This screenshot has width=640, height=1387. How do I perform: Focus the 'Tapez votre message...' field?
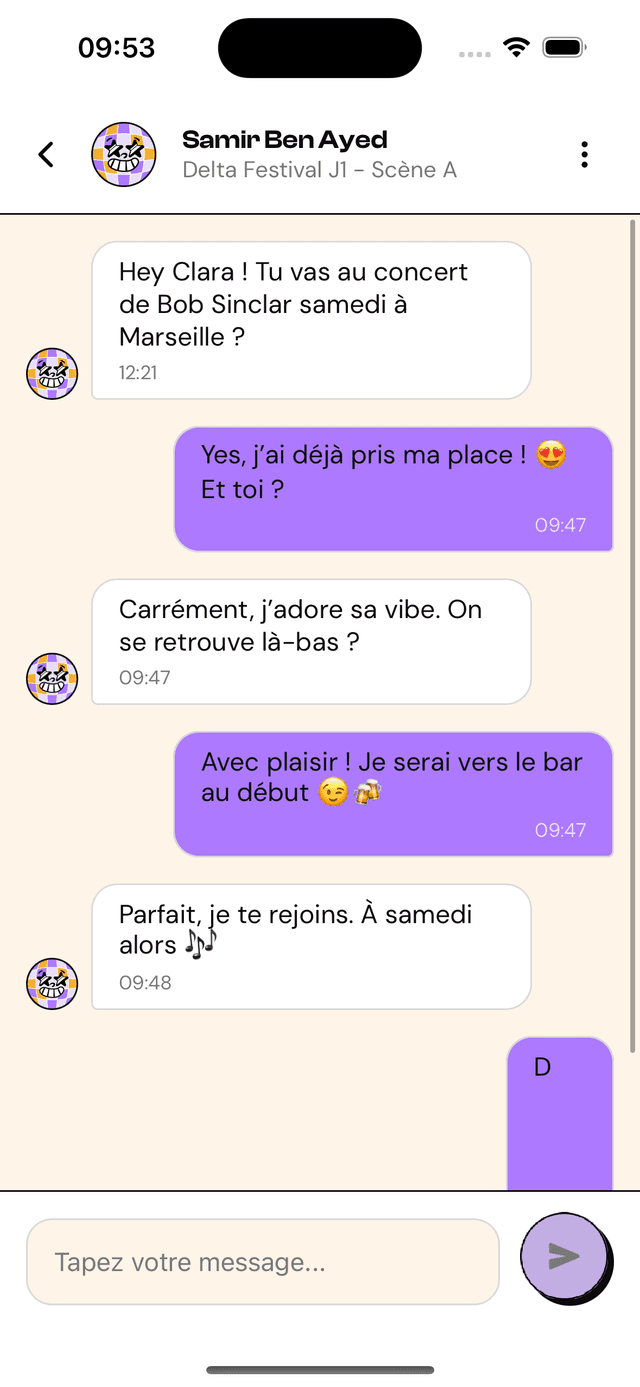[x=262, y=1262]
